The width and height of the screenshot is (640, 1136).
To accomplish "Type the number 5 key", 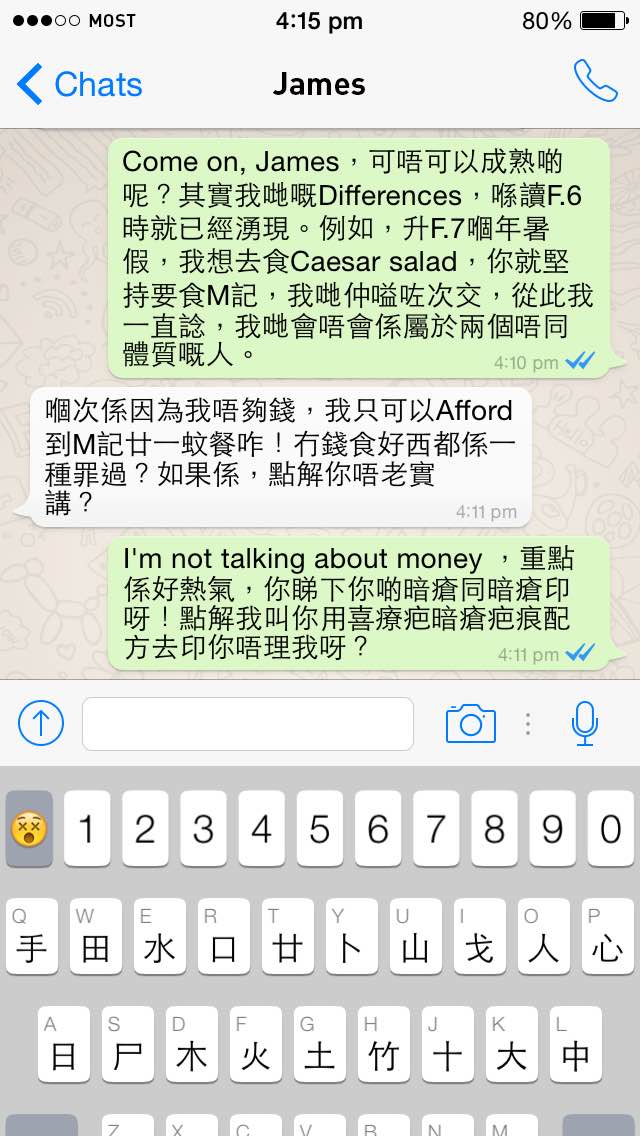I will click(319, 828).
